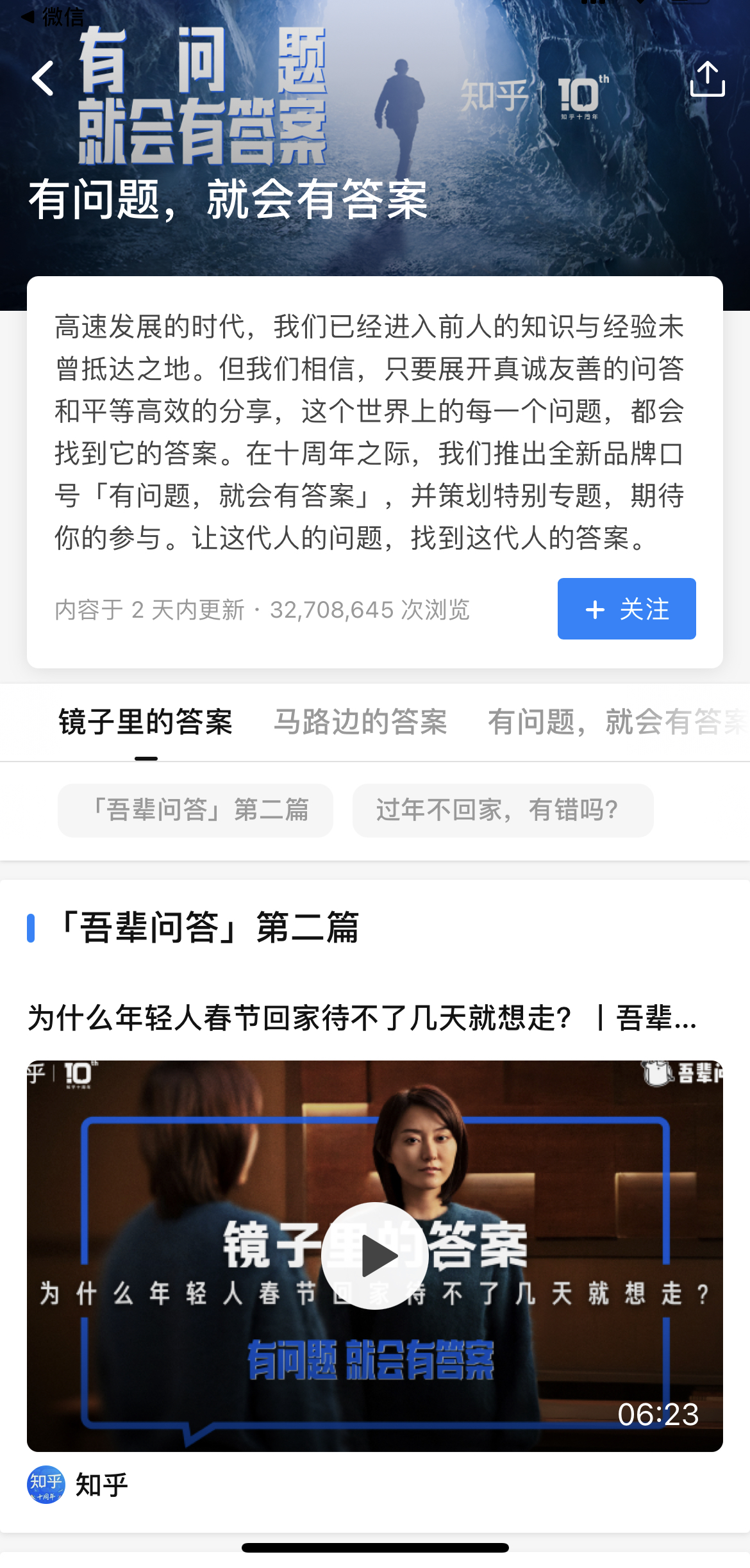Select the 镜子里的答案 tab

pyautogui.click(x=146, y=722)
